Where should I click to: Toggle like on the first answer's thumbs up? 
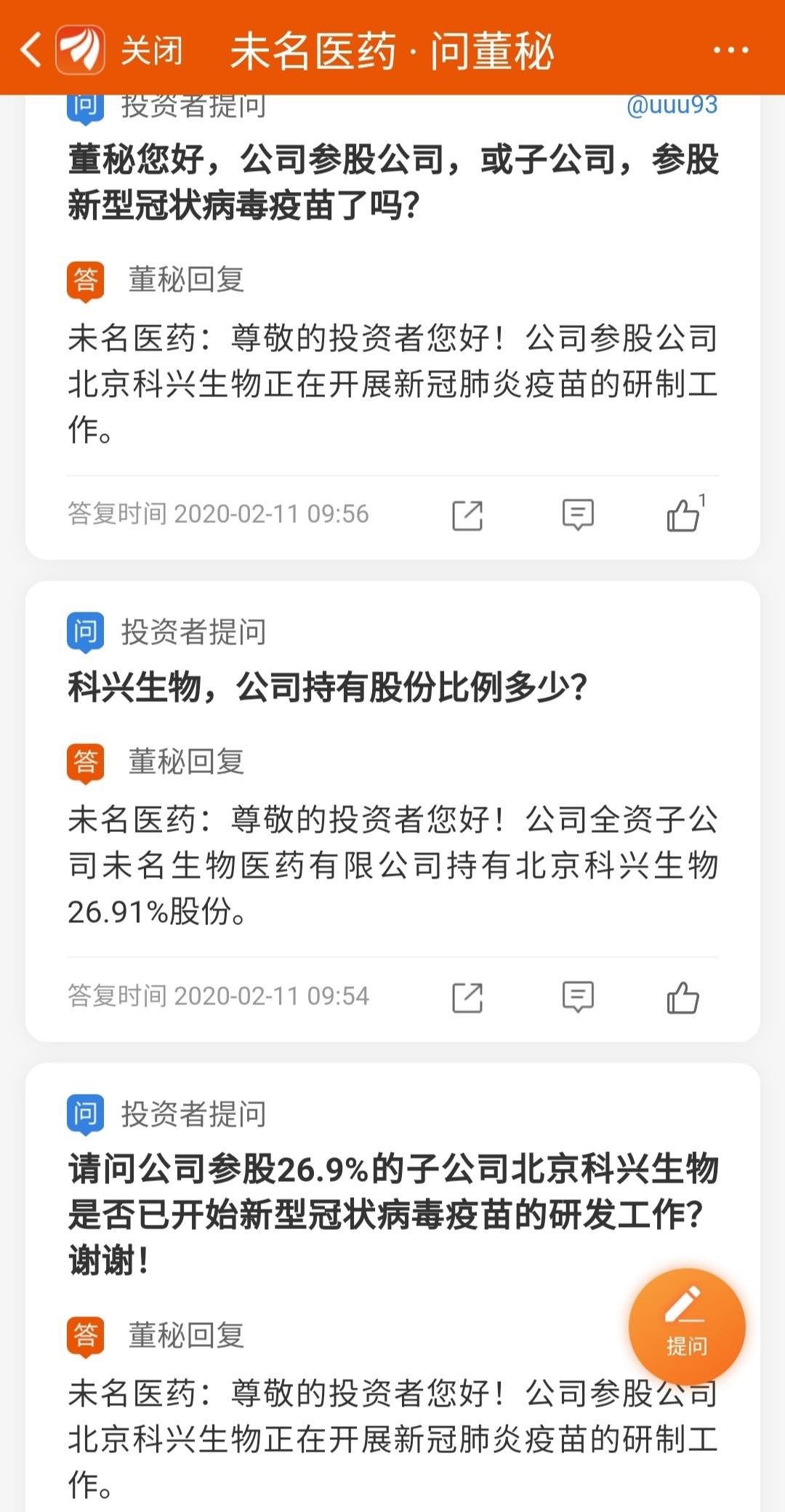click(x=682, y=516)
